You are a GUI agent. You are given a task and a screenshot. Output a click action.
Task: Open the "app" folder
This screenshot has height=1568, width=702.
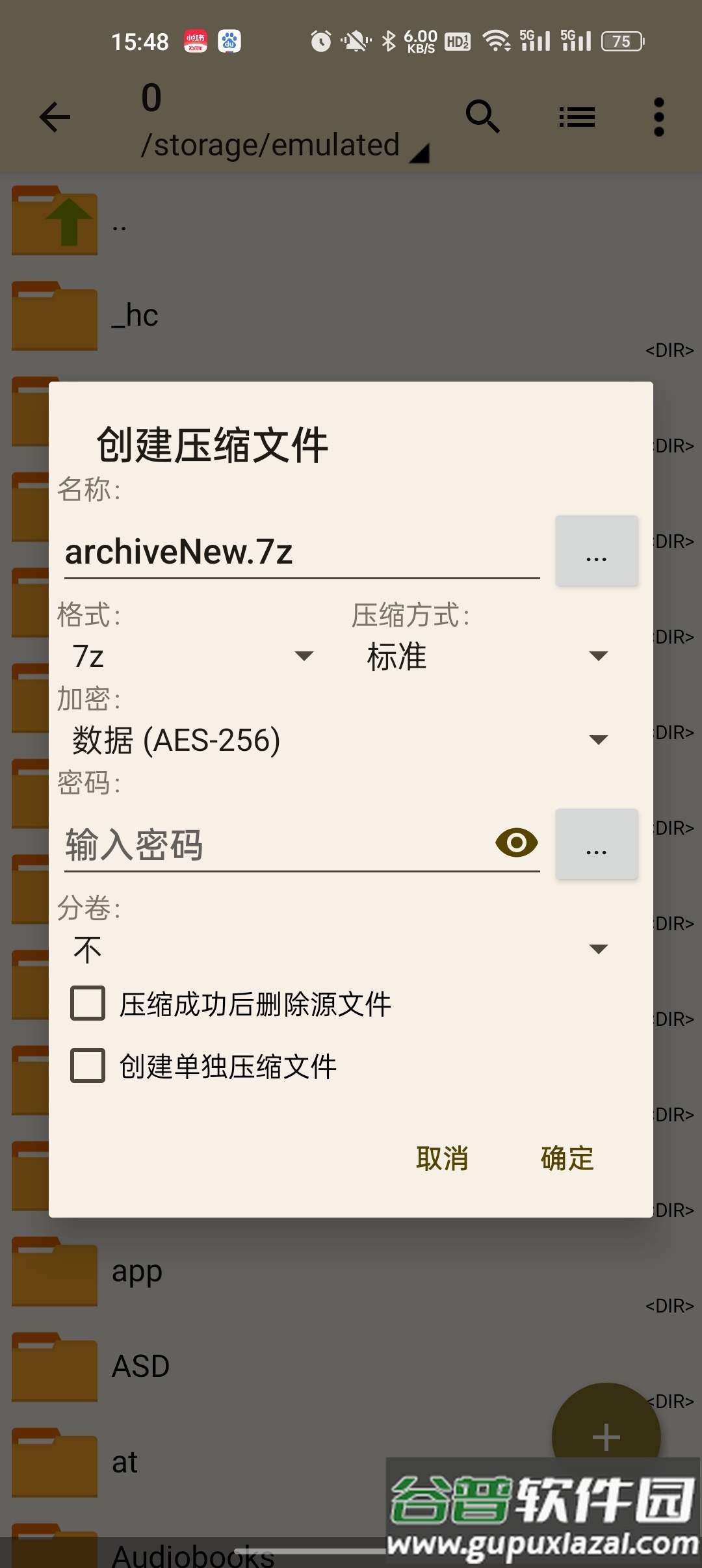(x=136, y=1271)
